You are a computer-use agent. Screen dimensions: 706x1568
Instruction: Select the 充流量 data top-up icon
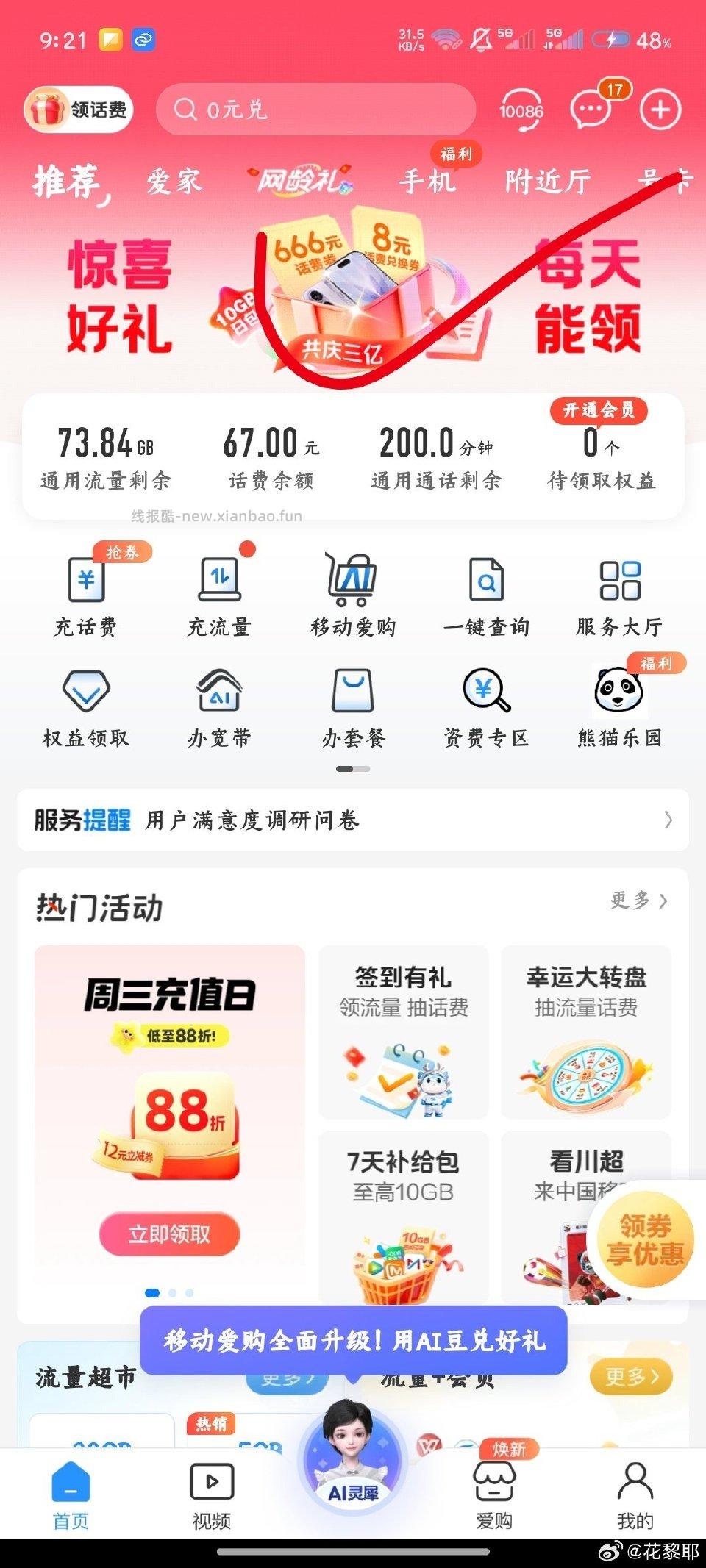218,595
